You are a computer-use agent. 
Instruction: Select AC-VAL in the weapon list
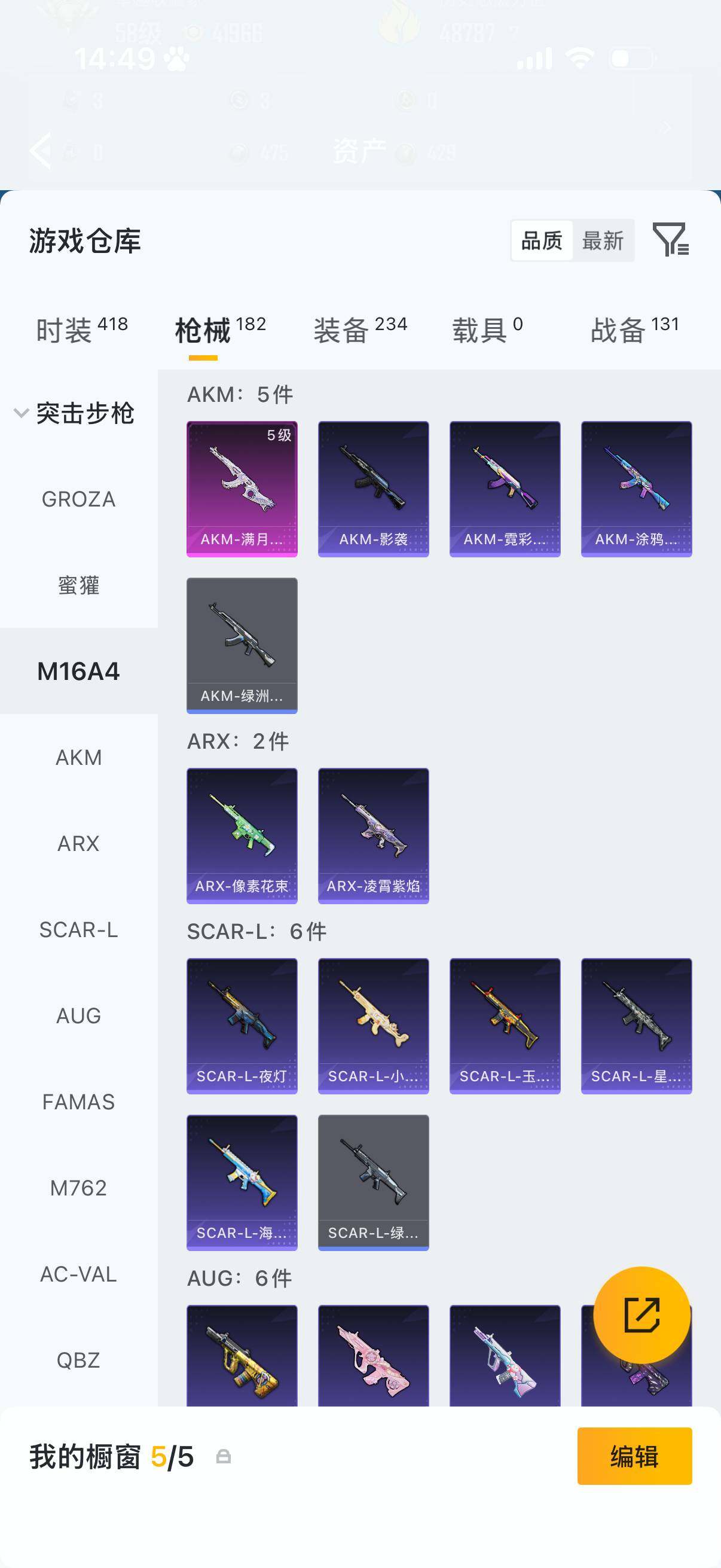click(78, 1274)
